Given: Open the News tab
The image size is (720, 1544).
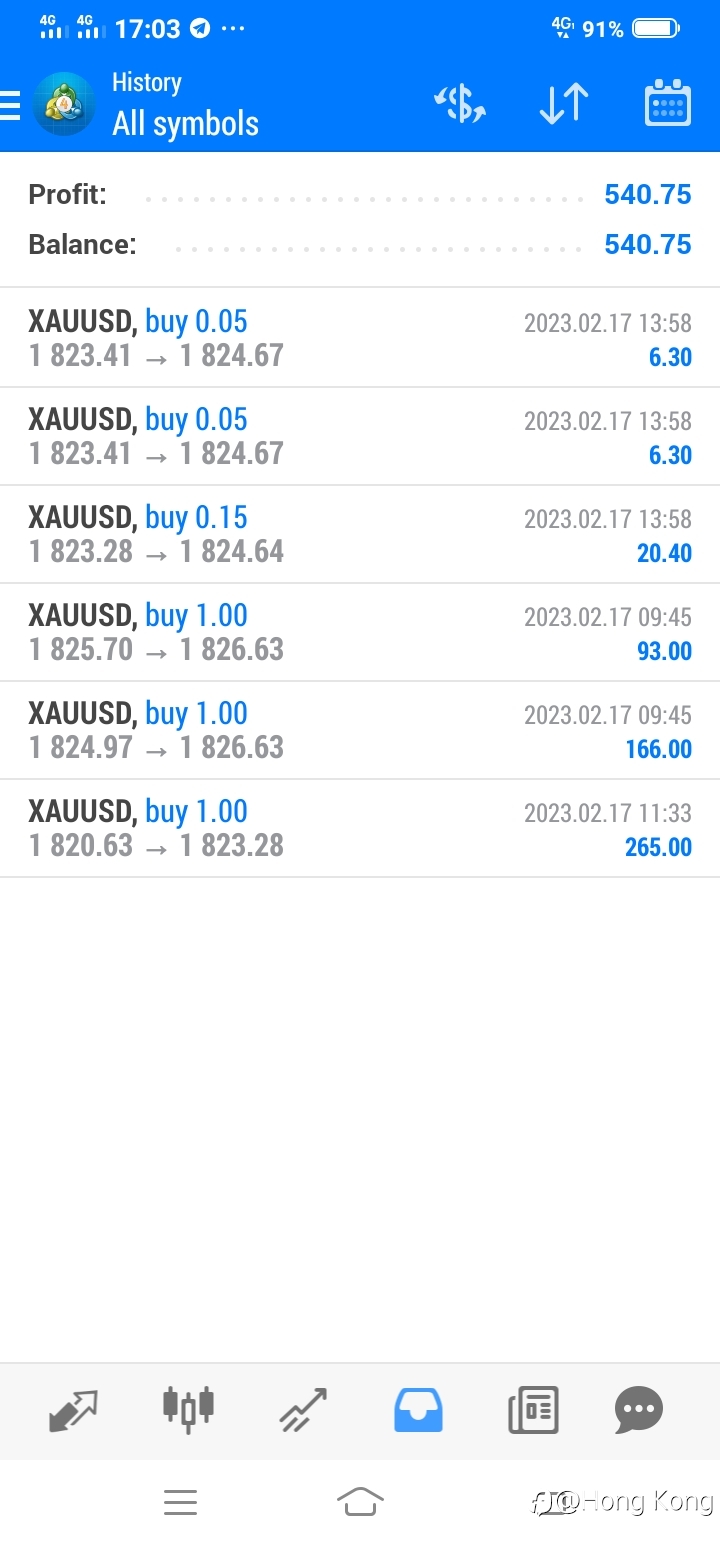Looking at the screenshot, I should click(x=533, y=1410).
